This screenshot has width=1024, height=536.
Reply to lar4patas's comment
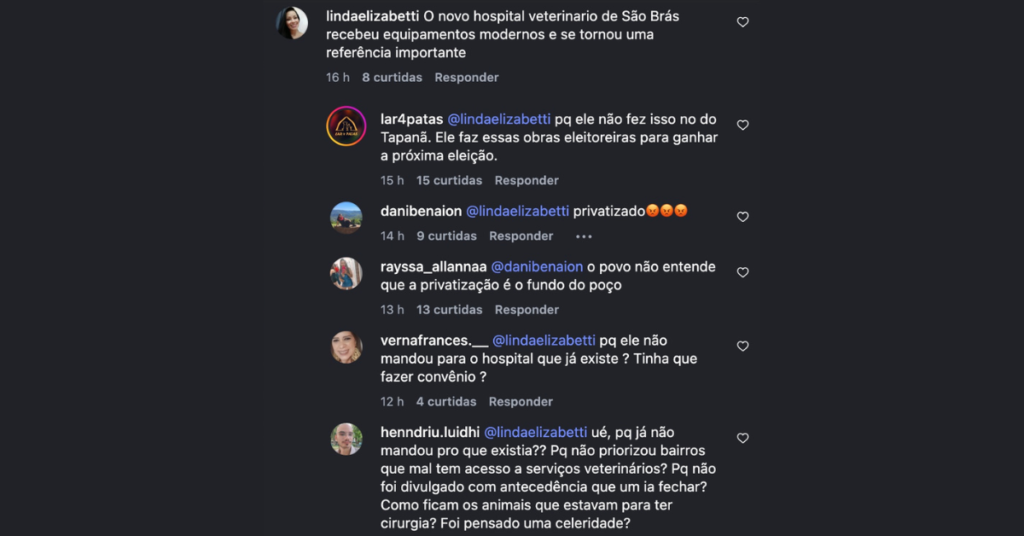coord(526,180)
